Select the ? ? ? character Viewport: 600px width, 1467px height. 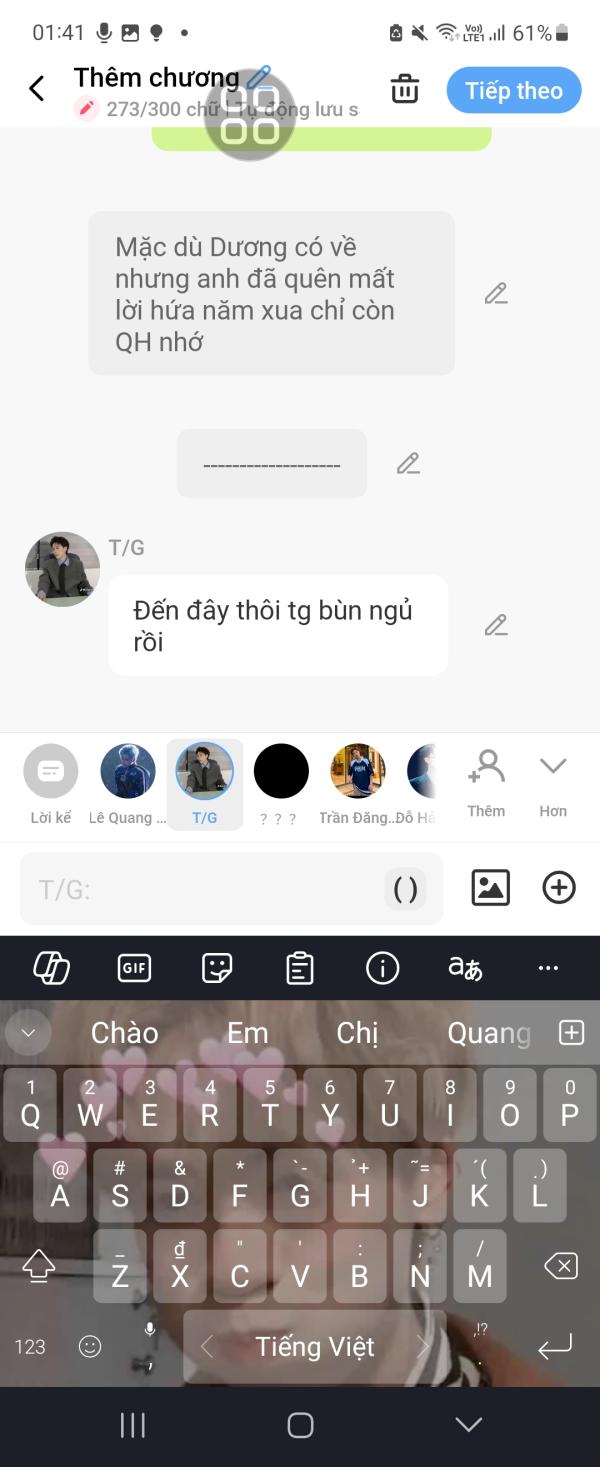pyautogui.click(x=280, y=784)
